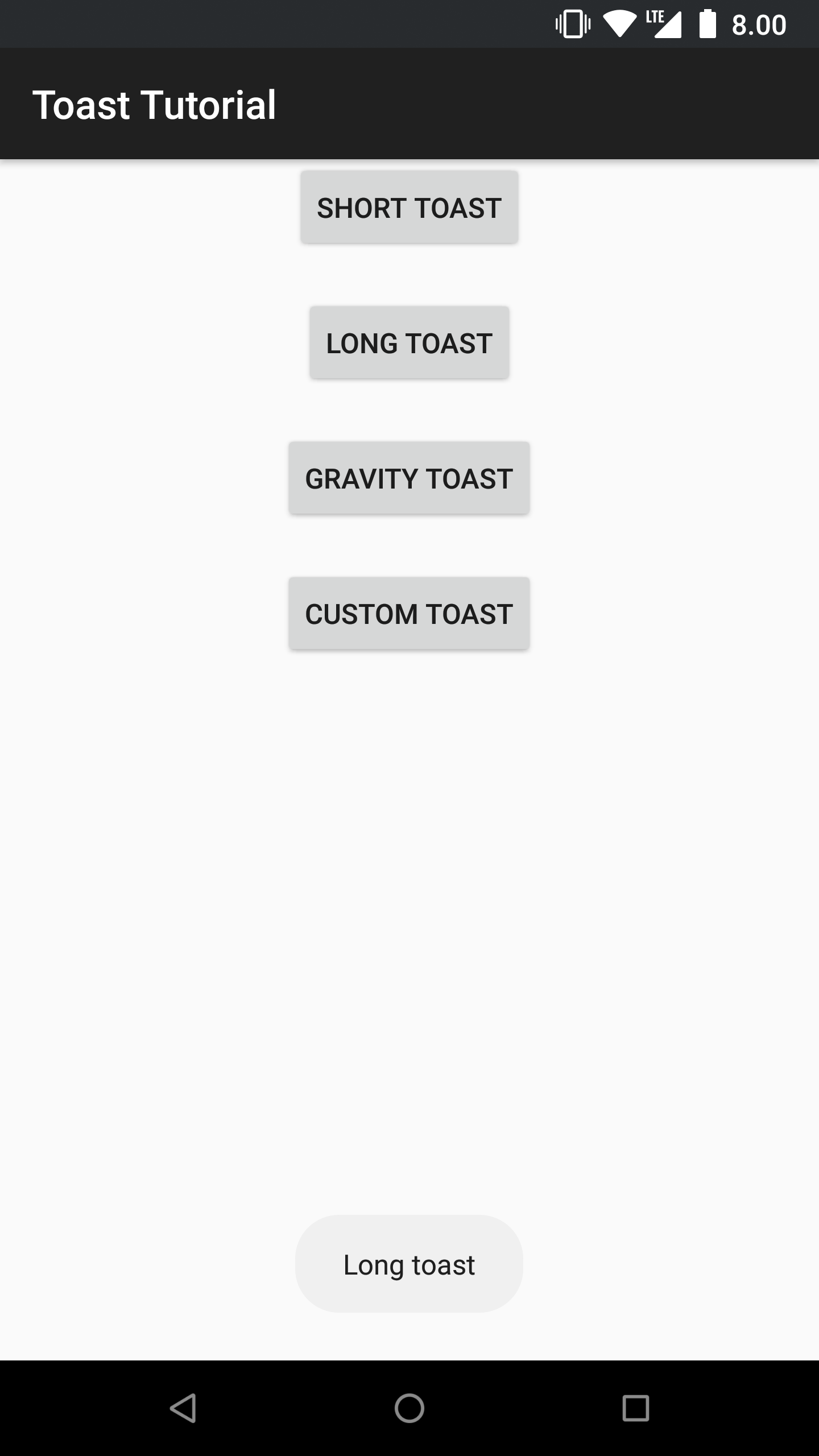Viewport: 819px width, 1456px height.
Task: Display the Custom Toast
Action: [409, 614]
